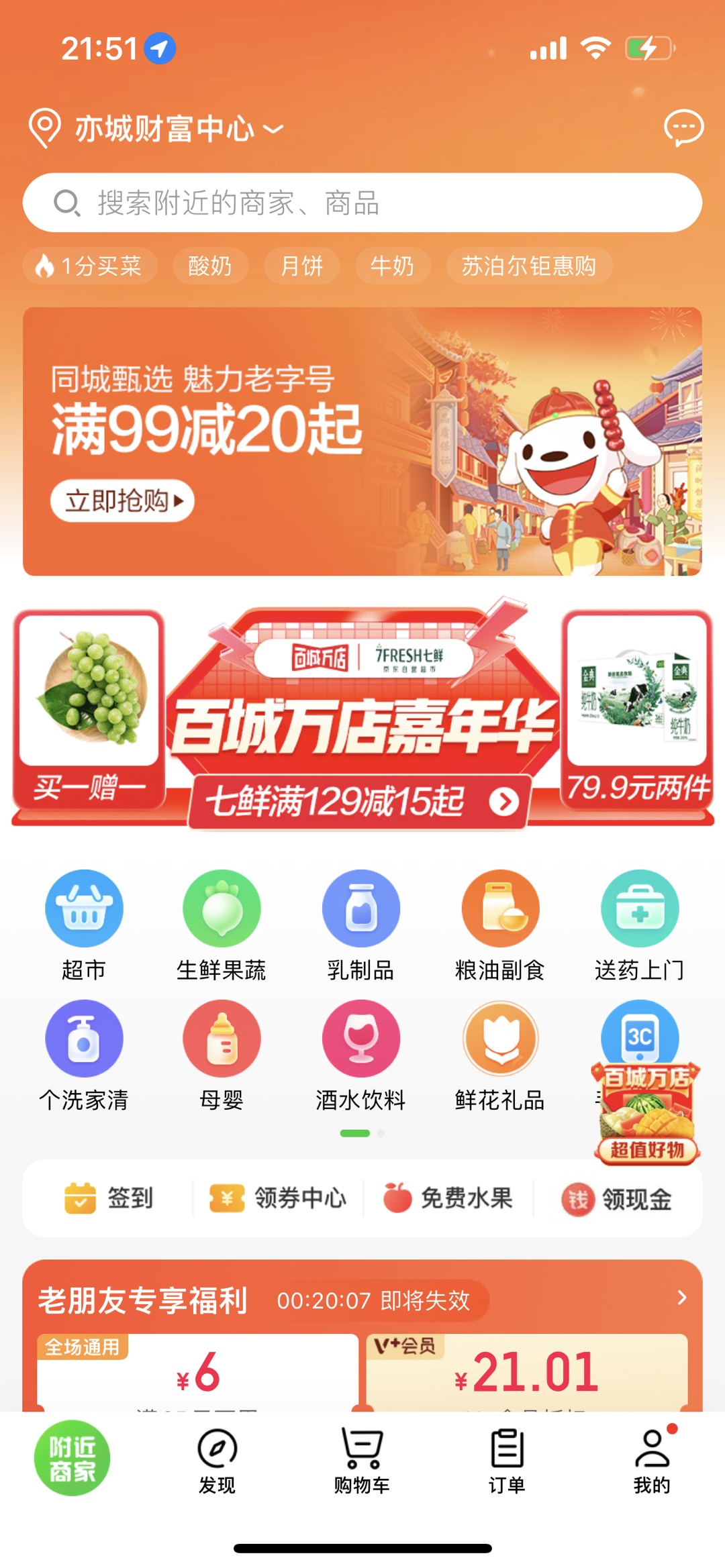Viewport: 725px width, 1568px height.
Task: Go to 领券中心
Action: point(278,1198)
